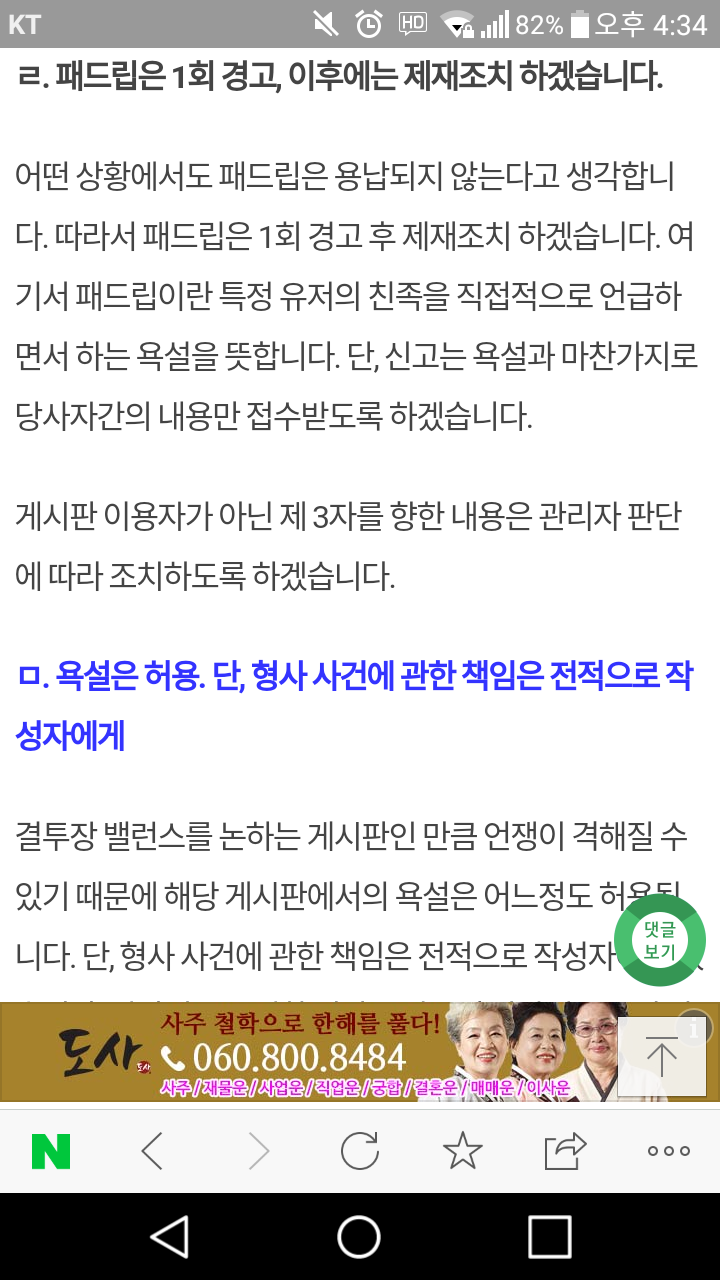Image resolution: width=720 pixels, height=1280 pixels.
Task: Go forward to the next page
Action: click(x=258, y=1152)
